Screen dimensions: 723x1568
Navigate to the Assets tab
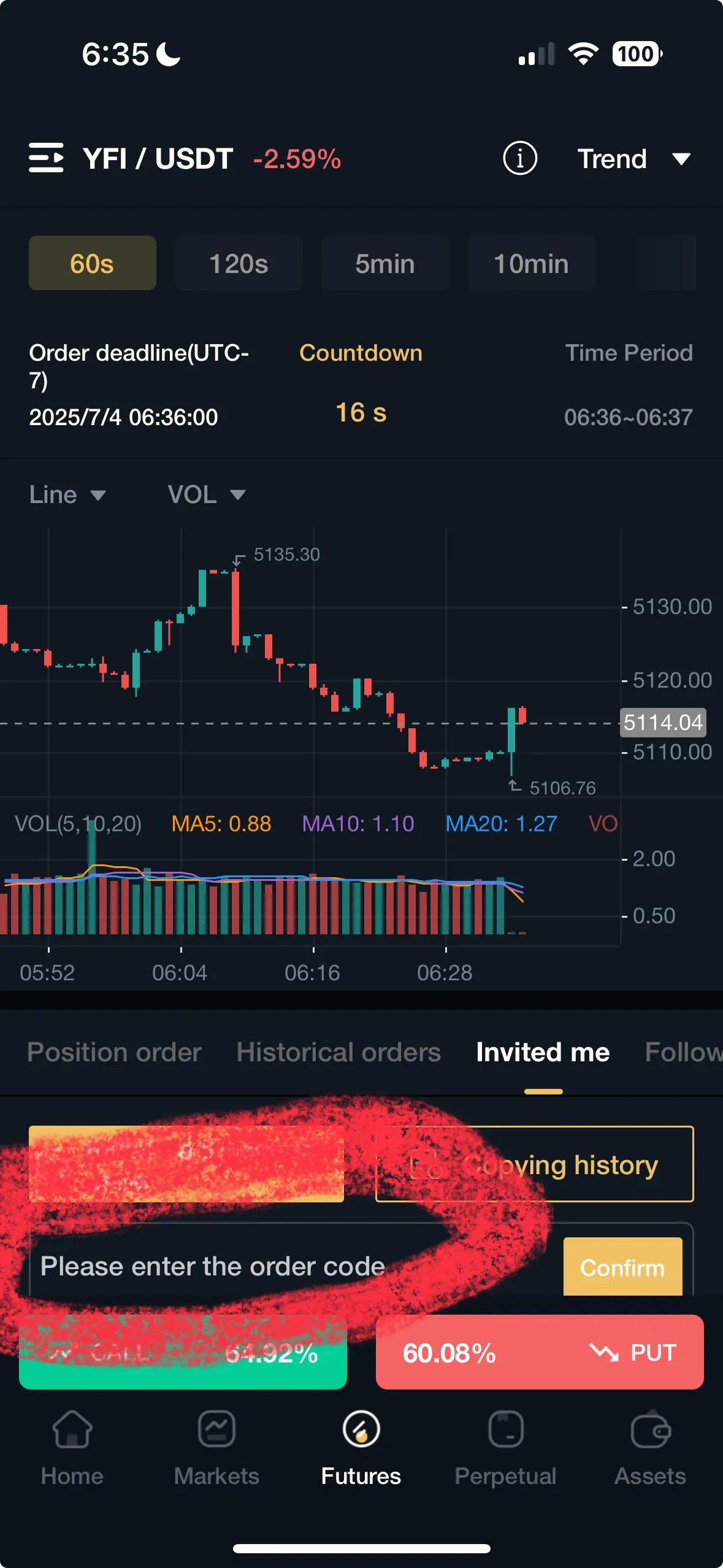pos(650,1447)
